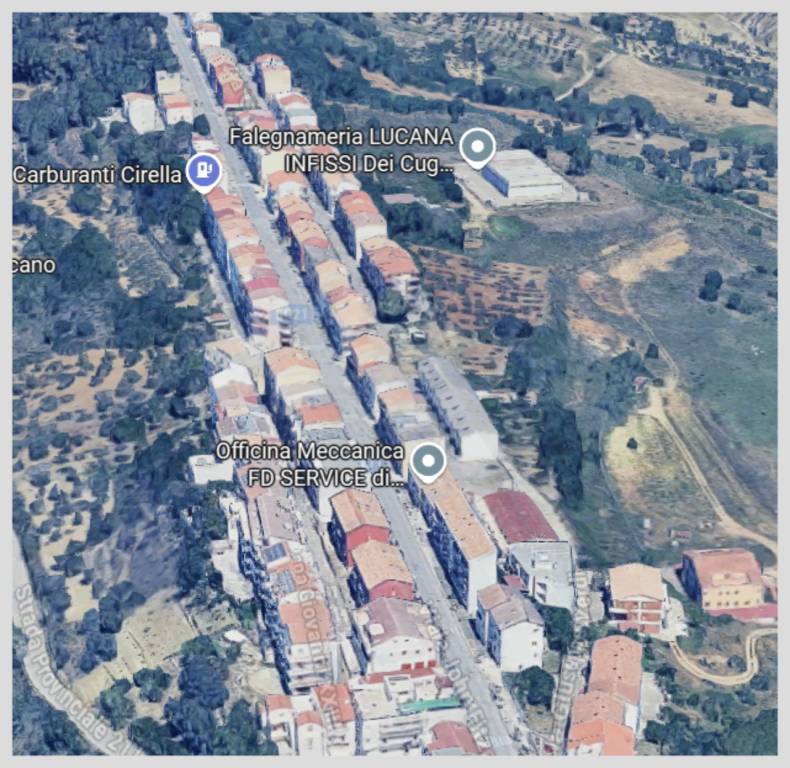This screenshot has height=768, width=790.
Task: Open the Carburanti Cirella gas station marker
Action: (x=203, y=171)
